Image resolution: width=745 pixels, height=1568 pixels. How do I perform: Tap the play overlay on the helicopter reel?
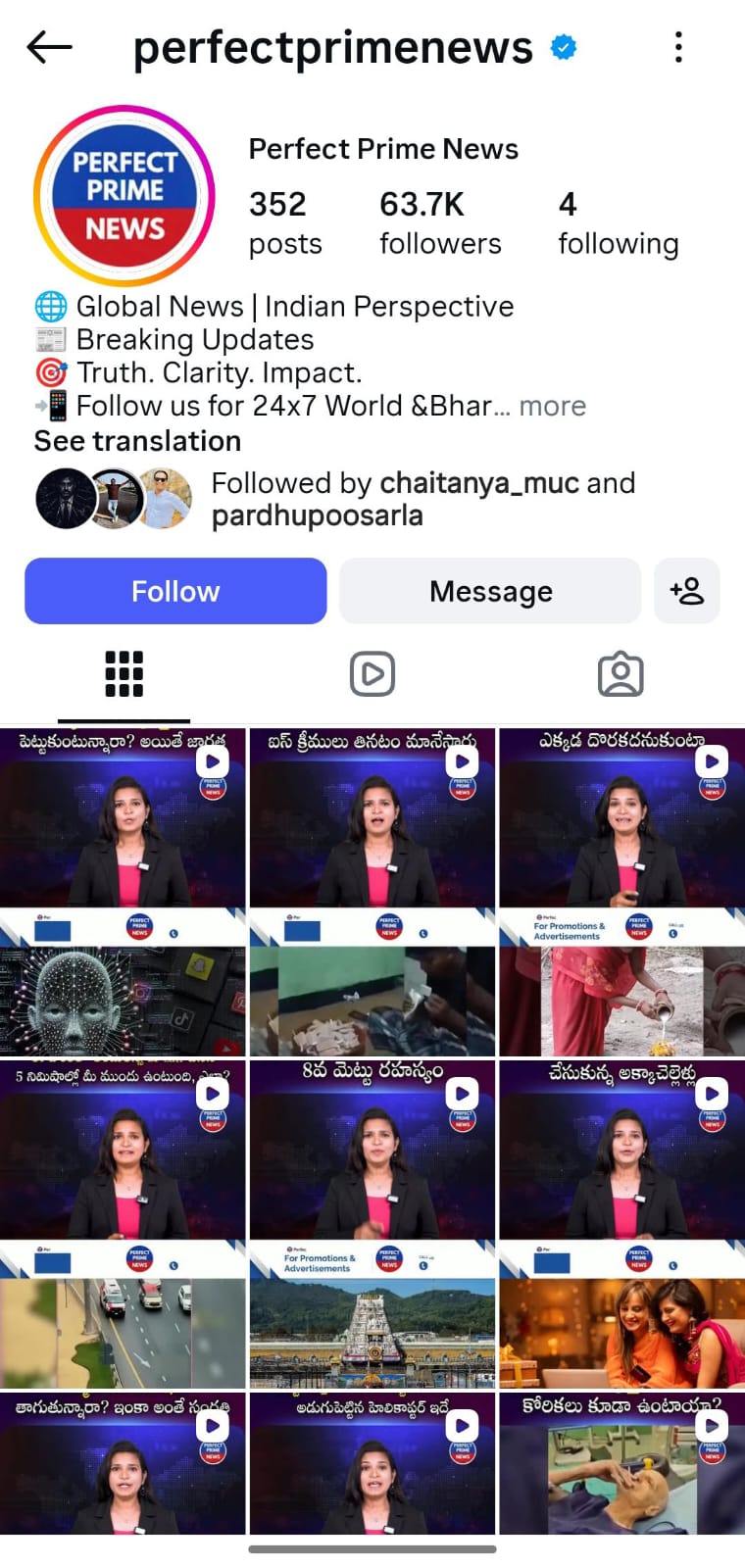(x=463, y=1426)
